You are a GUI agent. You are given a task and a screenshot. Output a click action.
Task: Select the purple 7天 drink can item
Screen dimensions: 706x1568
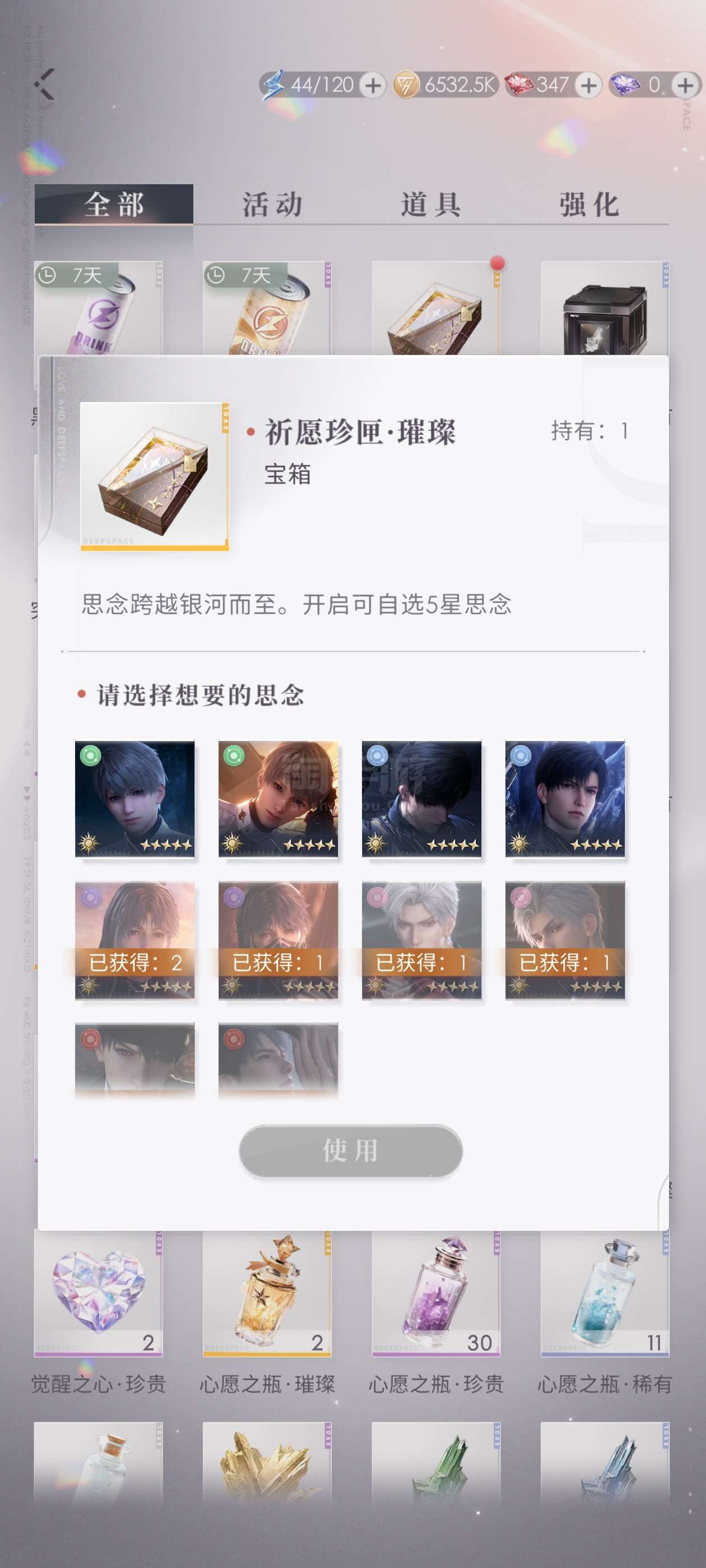(98, 309)
